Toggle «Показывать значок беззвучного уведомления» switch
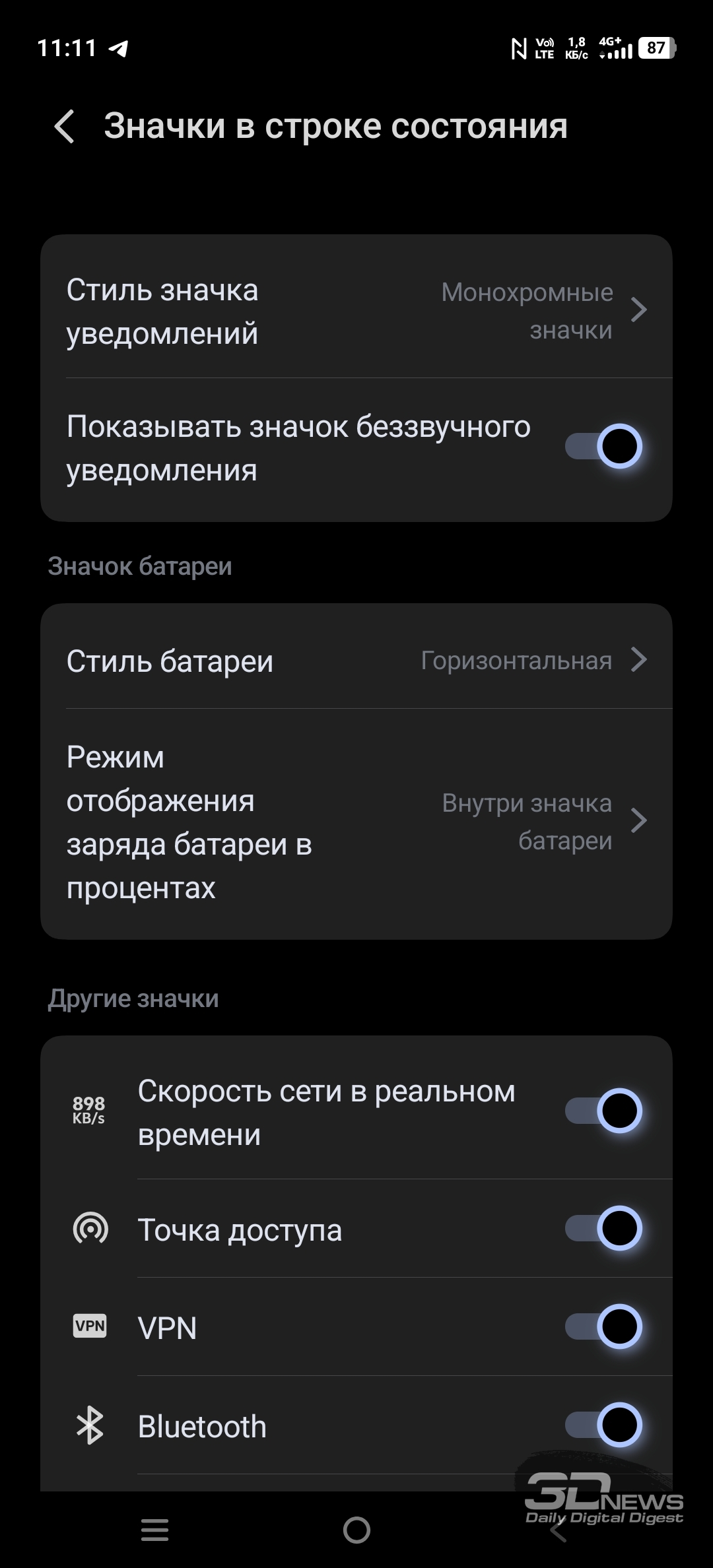Image resolution: width=713 pixels, height=1568 pixels. click(x=603, y=447)
